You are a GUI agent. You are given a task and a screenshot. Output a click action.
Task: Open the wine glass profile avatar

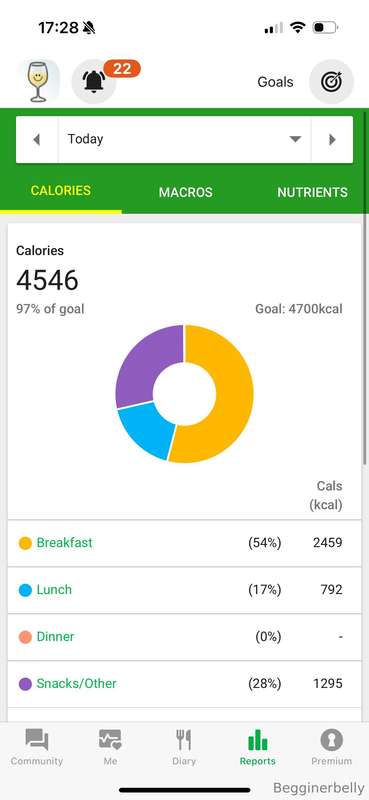(38, 82)
